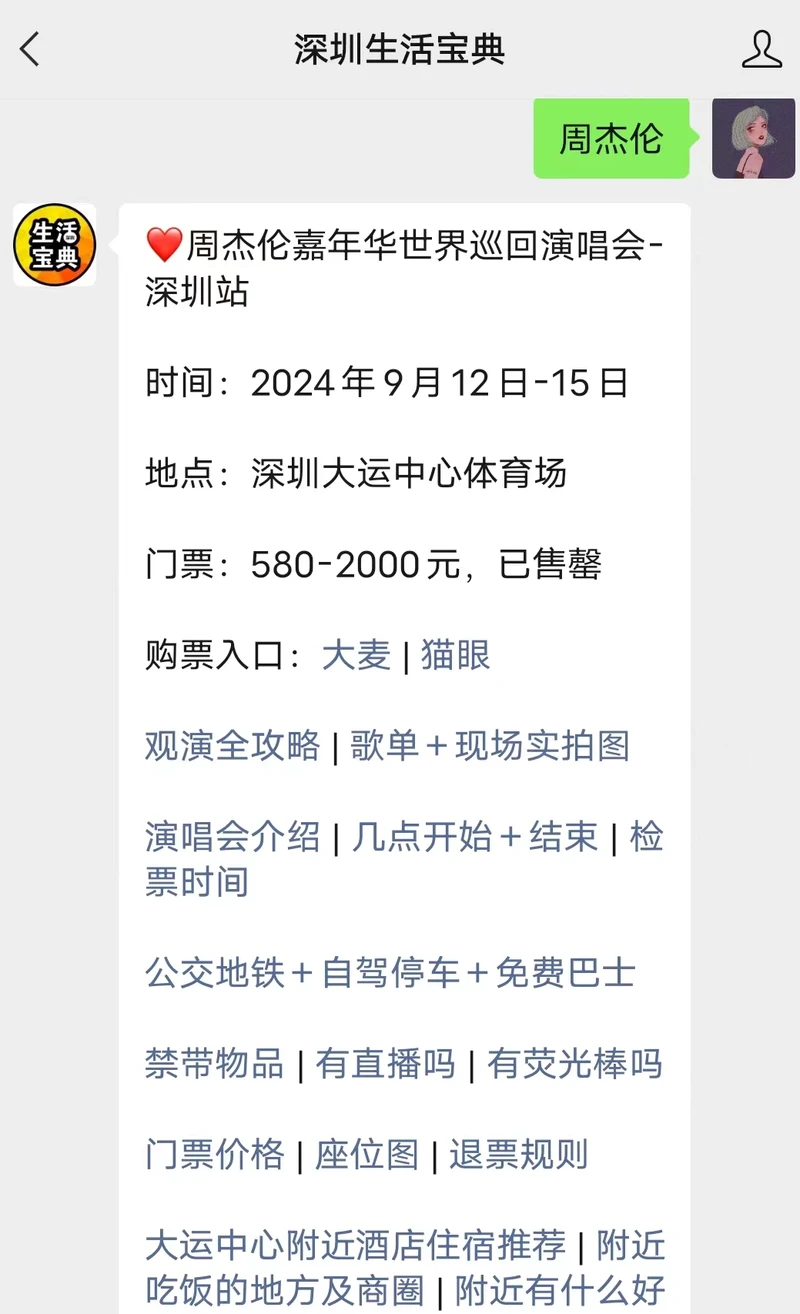This screenshot has width=800, height=1314.
Task: Open the 有直播吗 link
Action: 385,1064
